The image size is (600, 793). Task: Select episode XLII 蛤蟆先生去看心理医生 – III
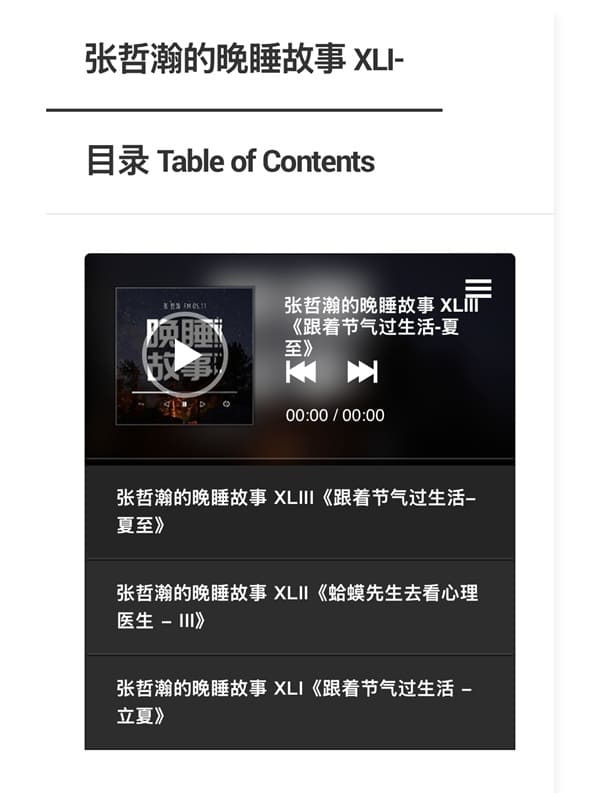[297, 607]
